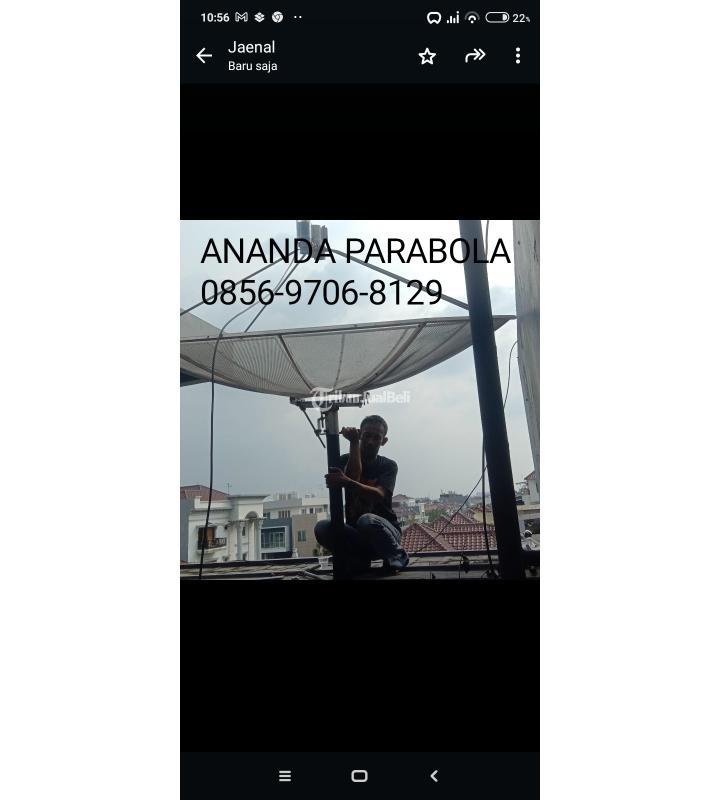Expand the status bar notification shade
Screen dimensions: 720x800
(360, 17)
